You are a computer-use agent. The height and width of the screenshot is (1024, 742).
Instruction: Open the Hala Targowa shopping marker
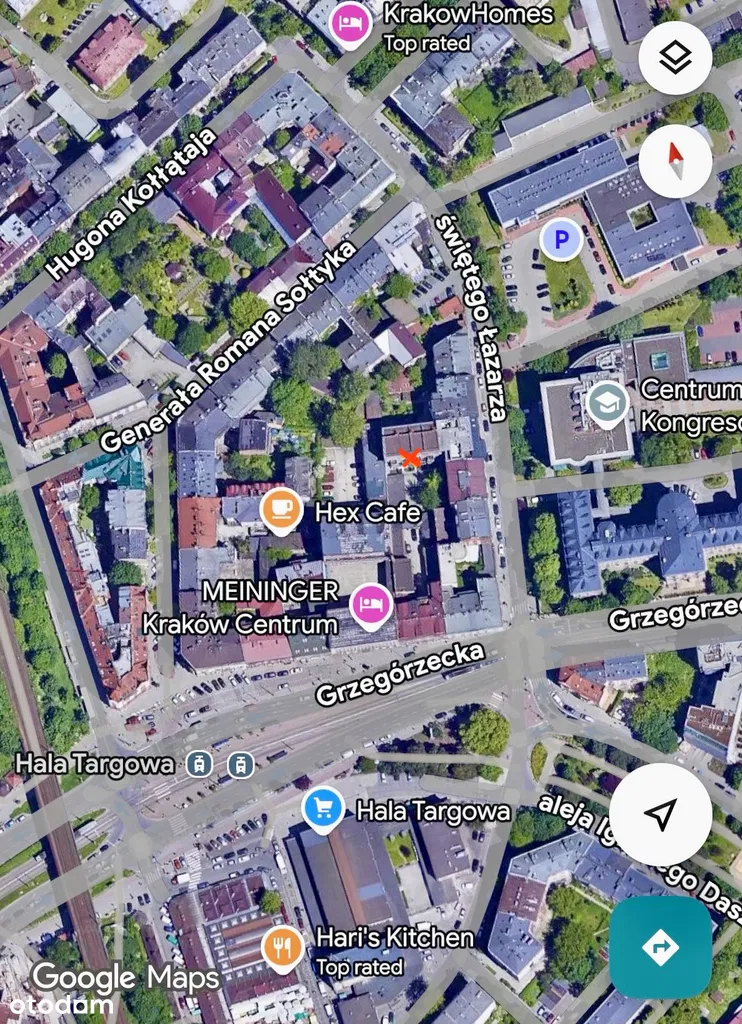coord(323,808)
